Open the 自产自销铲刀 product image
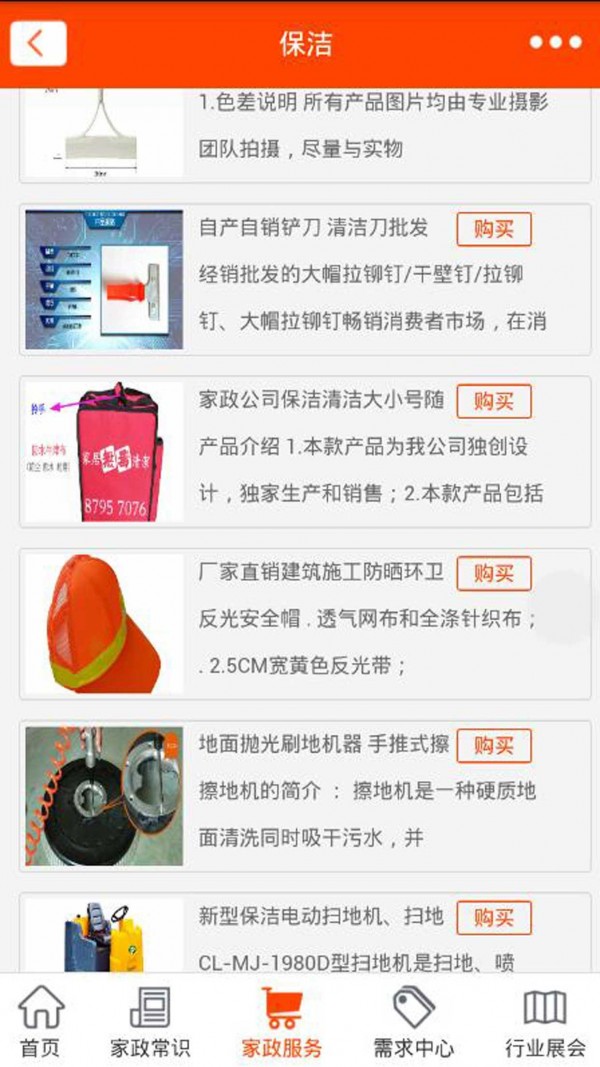The image size is (600, 1067). 104,279
